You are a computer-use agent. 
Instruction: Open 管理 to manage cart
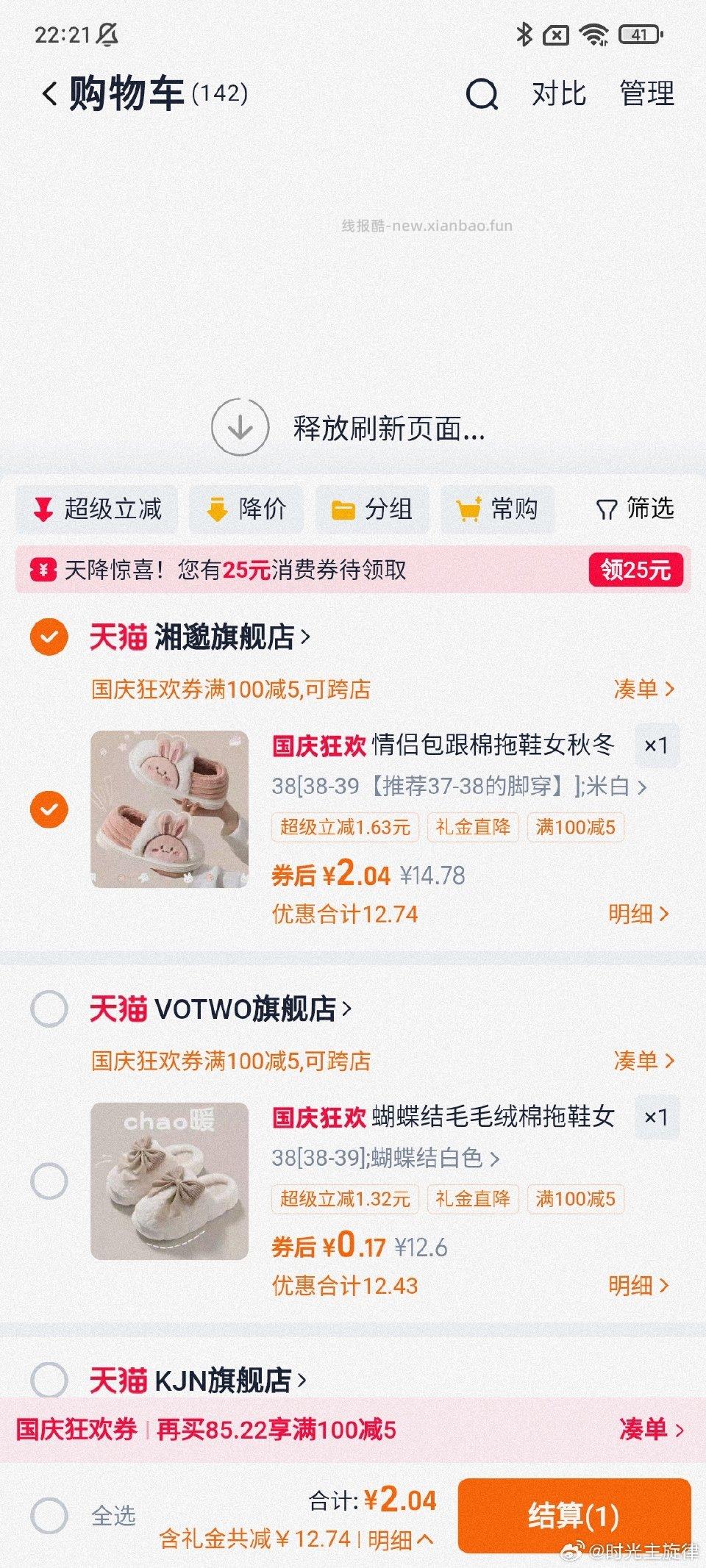click(x=646, y=94)
